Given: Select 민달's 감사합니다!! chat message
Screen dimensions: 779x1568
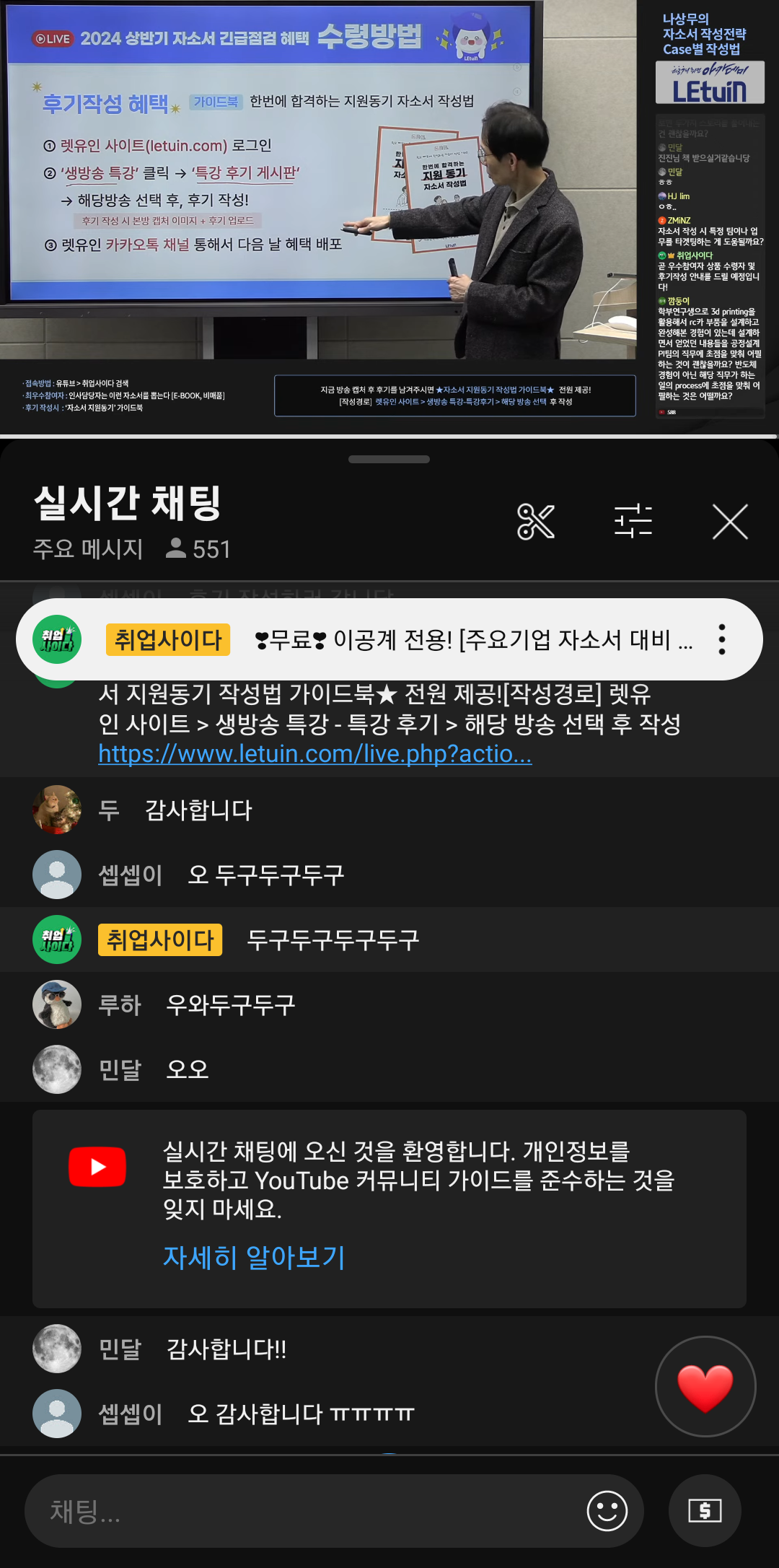Looking at the screenshot, I should 226,1349.
